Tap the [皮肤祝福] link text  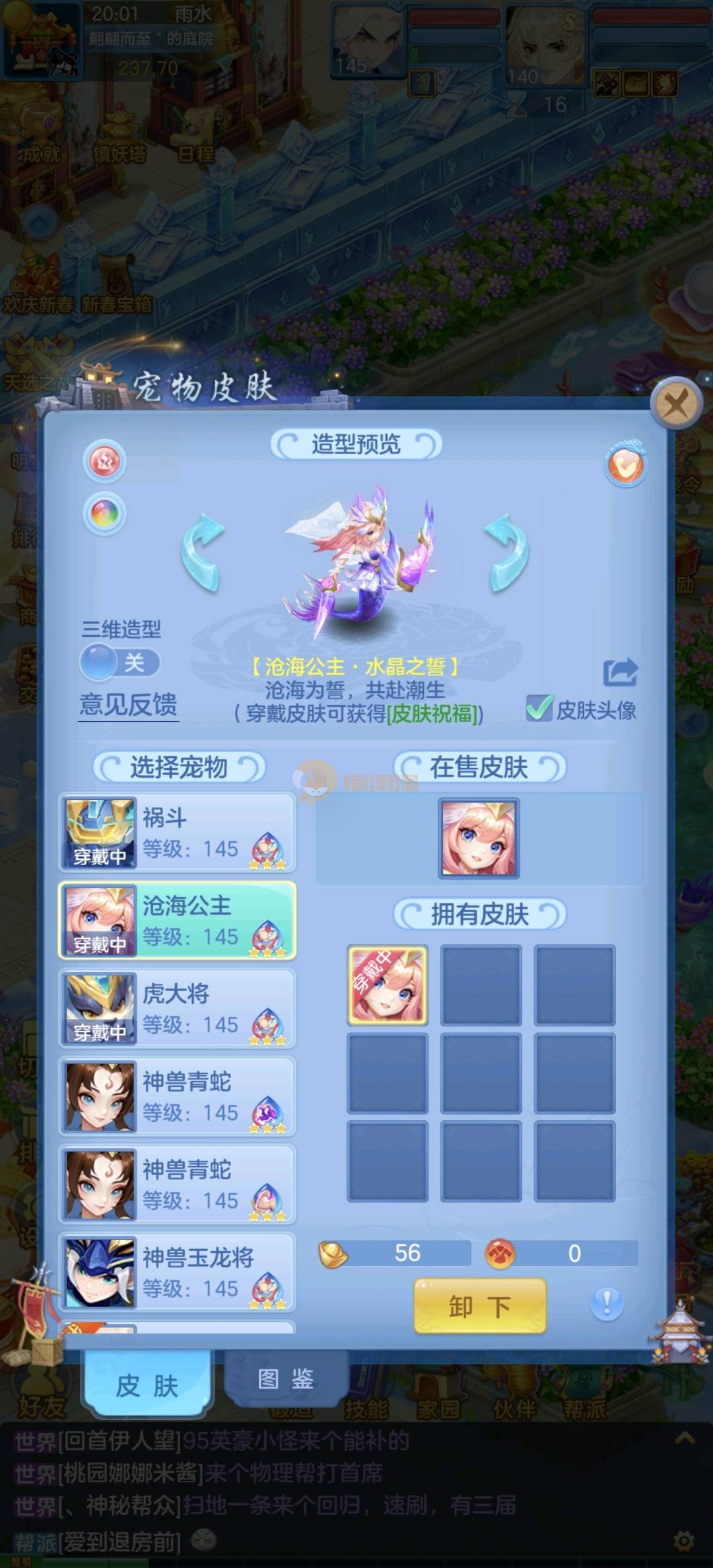(x=432, y=714)
